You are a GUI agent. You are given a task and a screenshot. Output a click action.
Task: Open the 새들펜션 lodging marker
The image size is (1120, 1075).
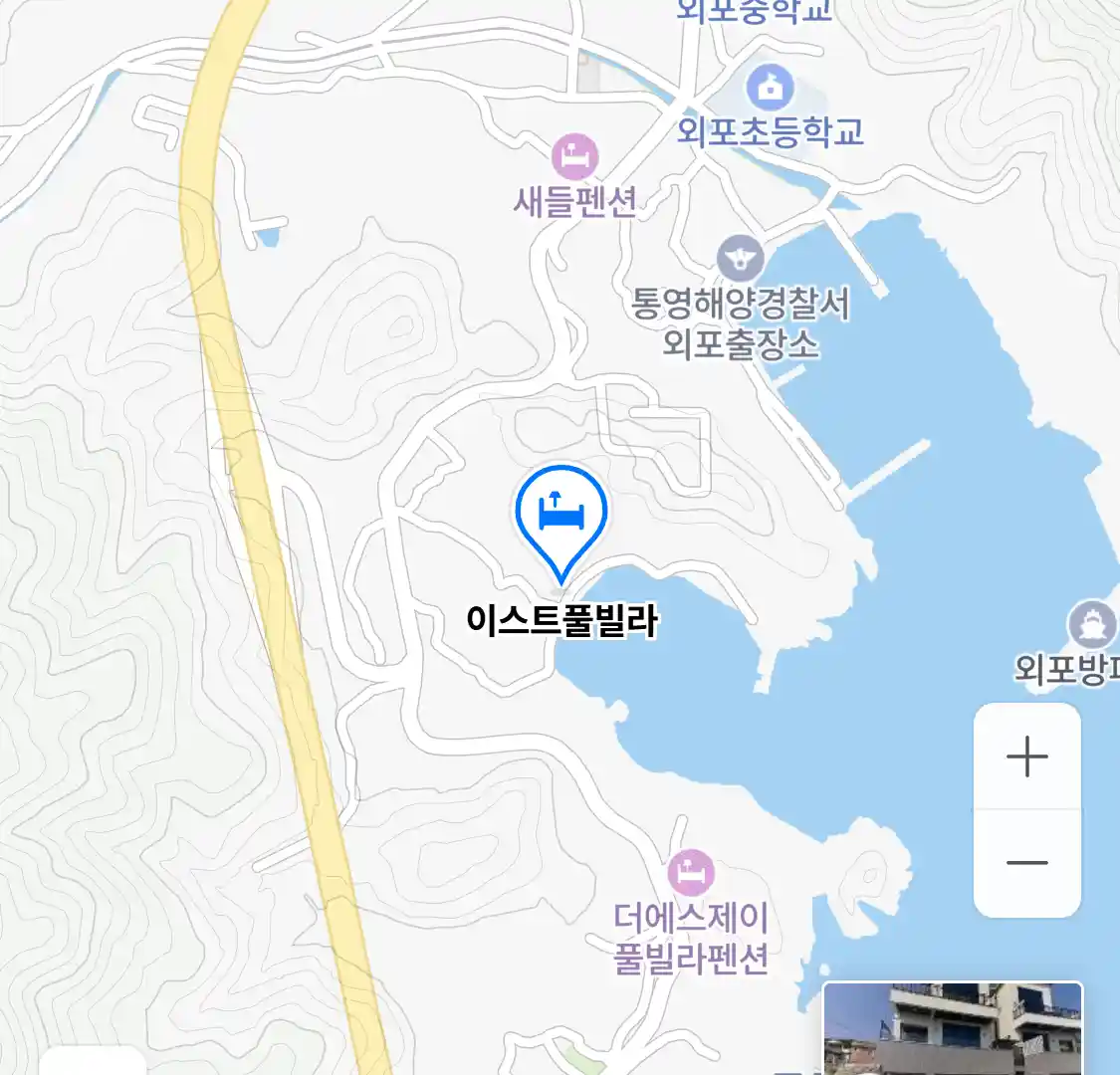(x=574, y=158)
